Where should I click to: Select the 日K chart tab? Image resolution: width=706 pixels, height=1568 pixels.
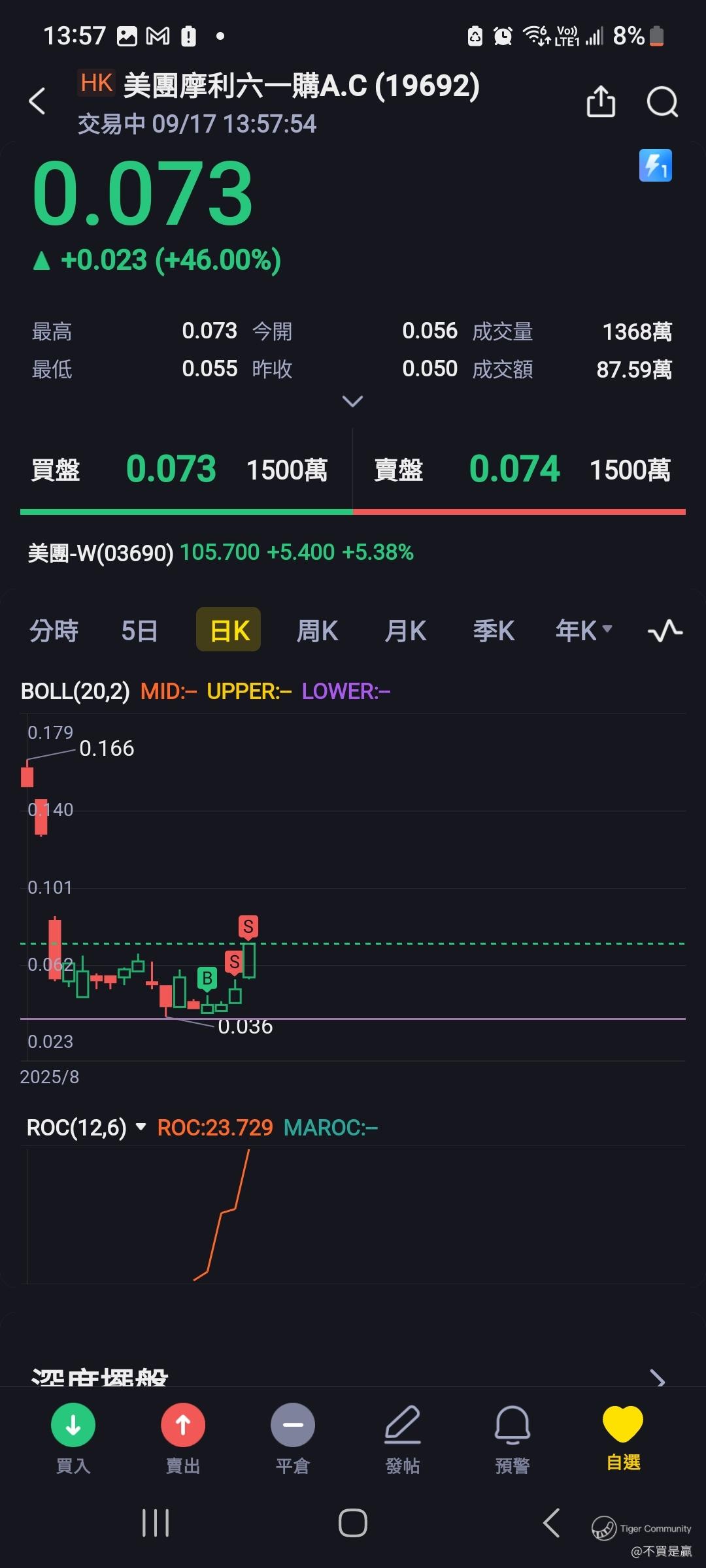click(x=229, y=630)
